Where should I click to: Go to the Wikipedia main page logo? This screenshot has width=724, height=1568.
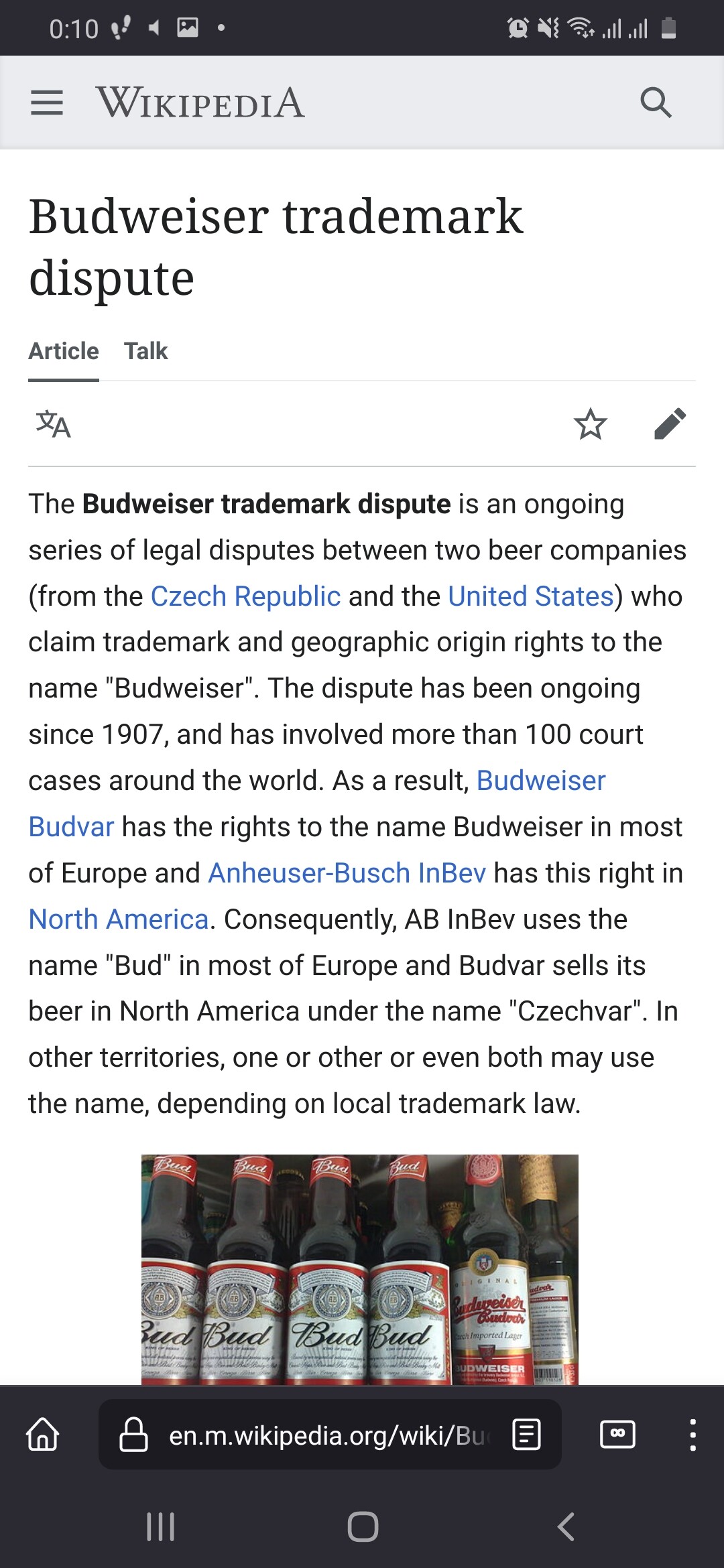tap(200, 103)
